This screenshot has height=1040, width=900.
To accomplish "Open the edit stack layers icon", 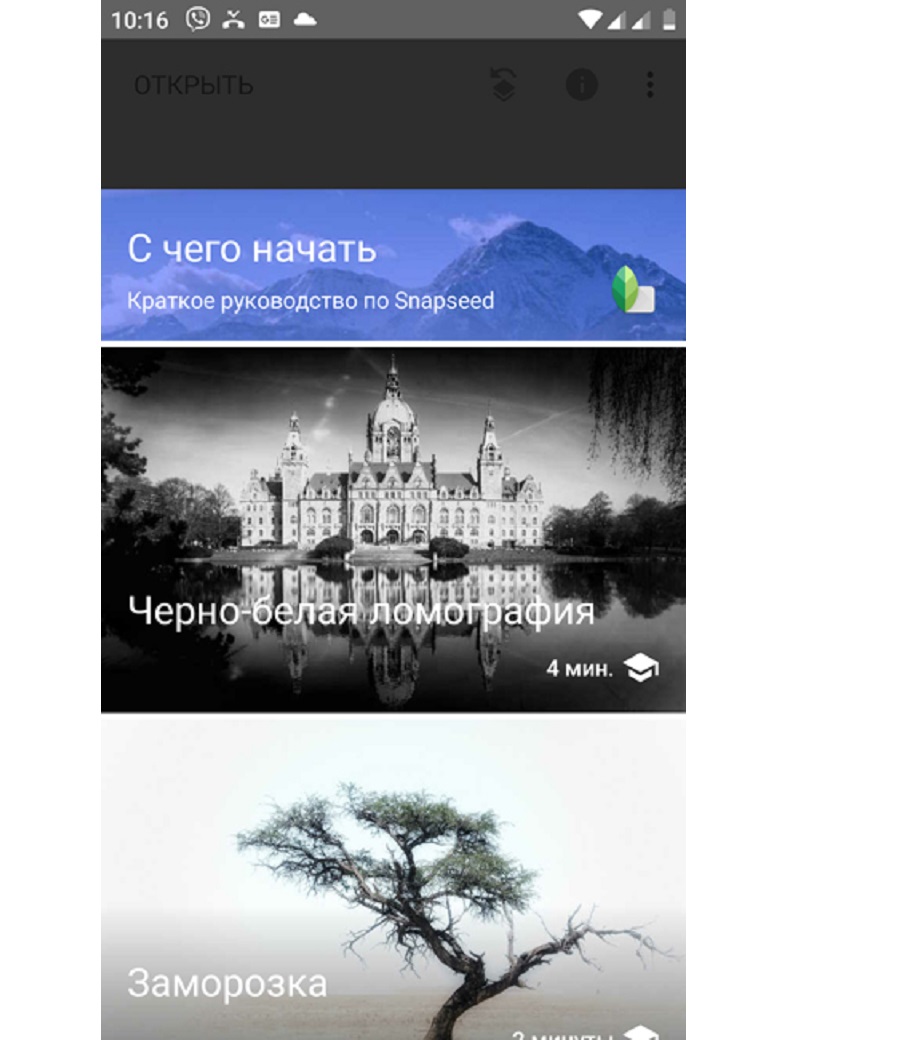I will [504, 85].
